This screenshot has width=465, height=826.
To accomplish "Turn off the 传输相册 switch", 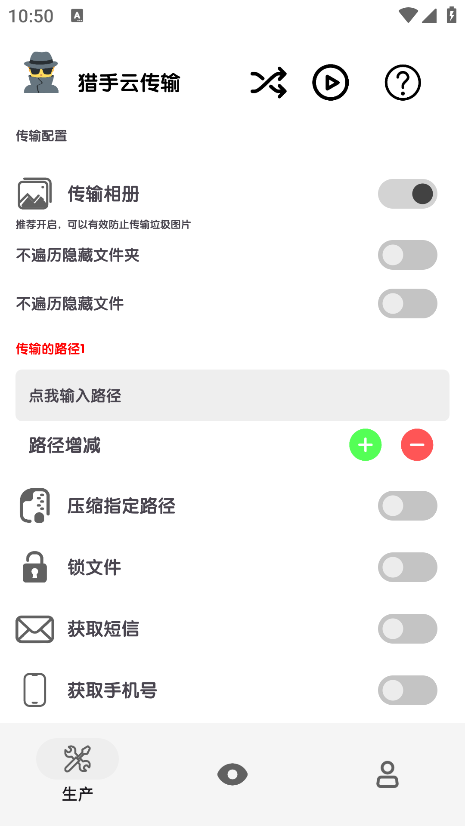I will pos(408,194).
